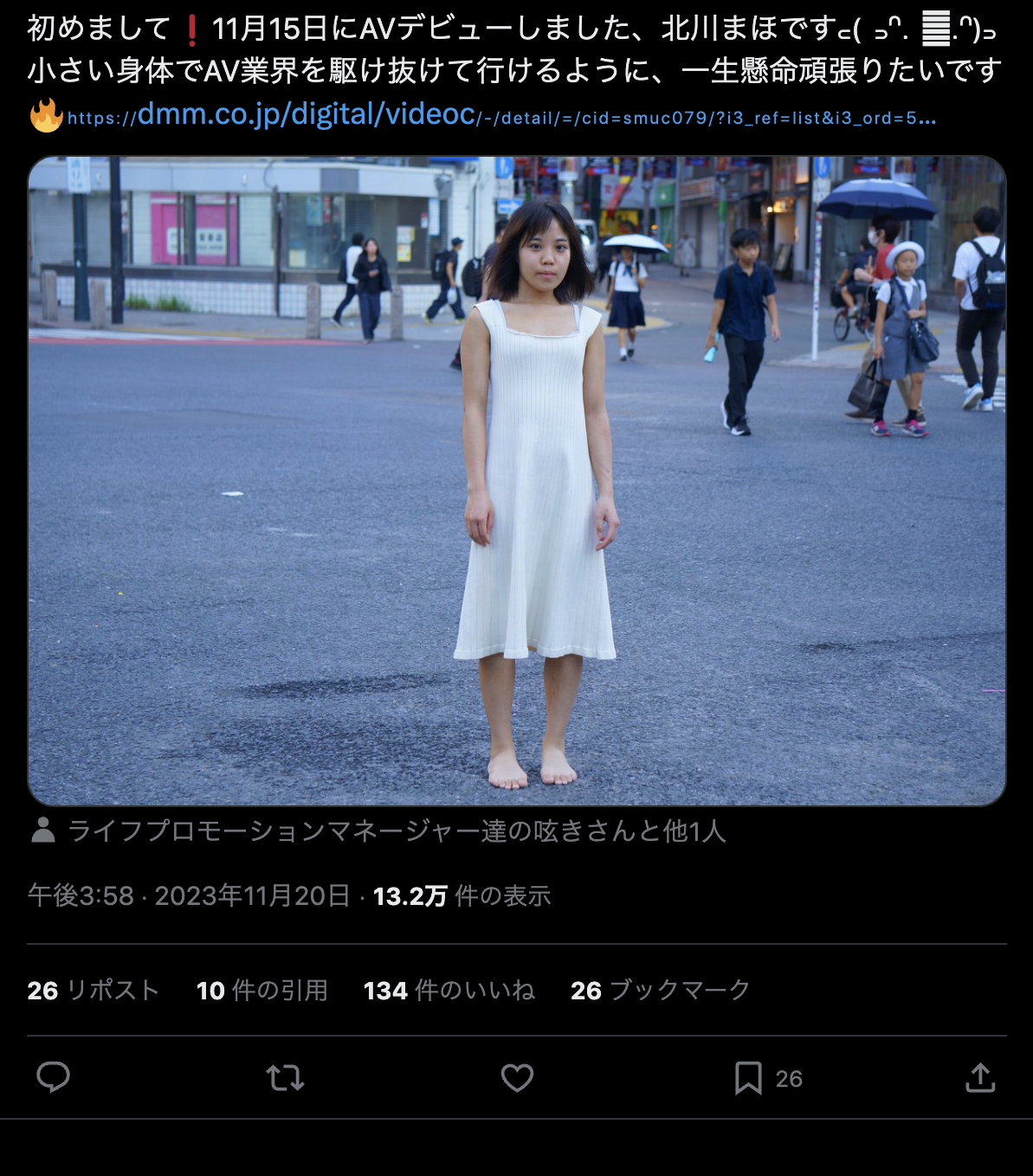This screenshot has width=1033, height=1176.
Task: Open the dmm.co.jp link in the tweet
Action: (x=500, y=116)
